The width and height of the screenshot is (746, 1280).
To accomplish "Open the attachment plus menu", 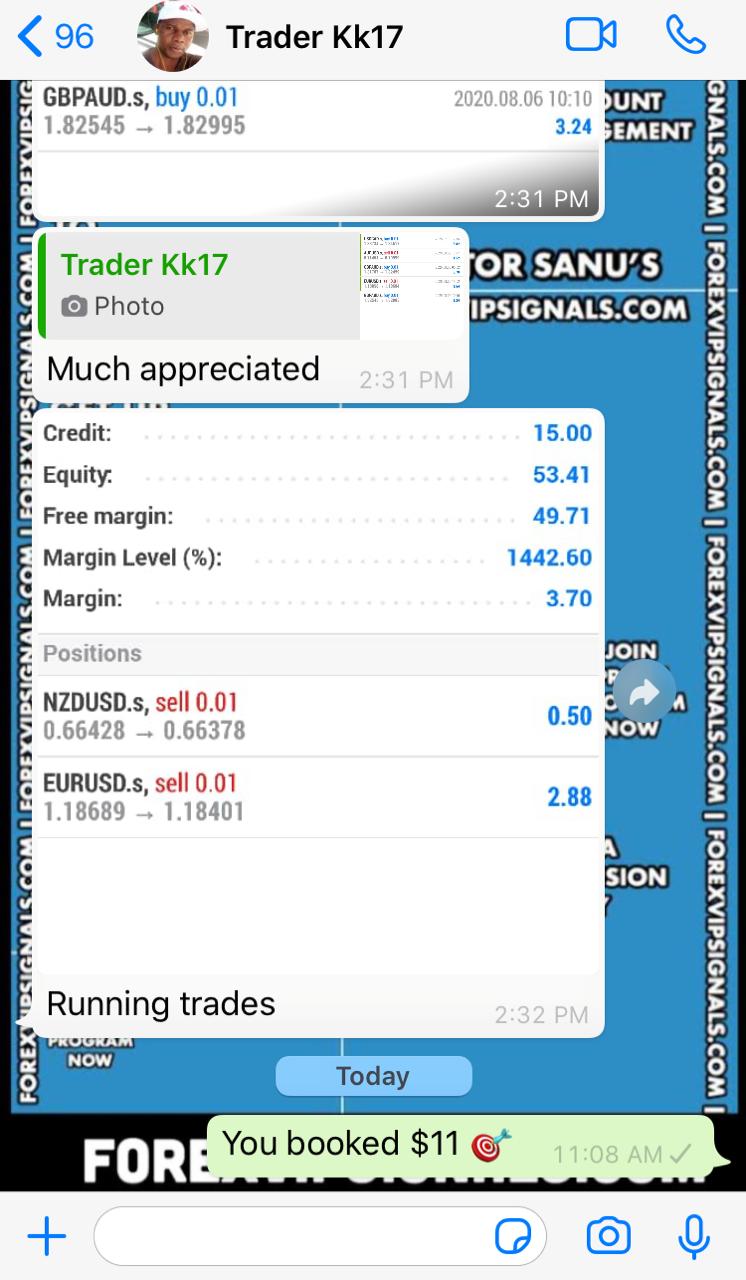I will [46, 1237].
